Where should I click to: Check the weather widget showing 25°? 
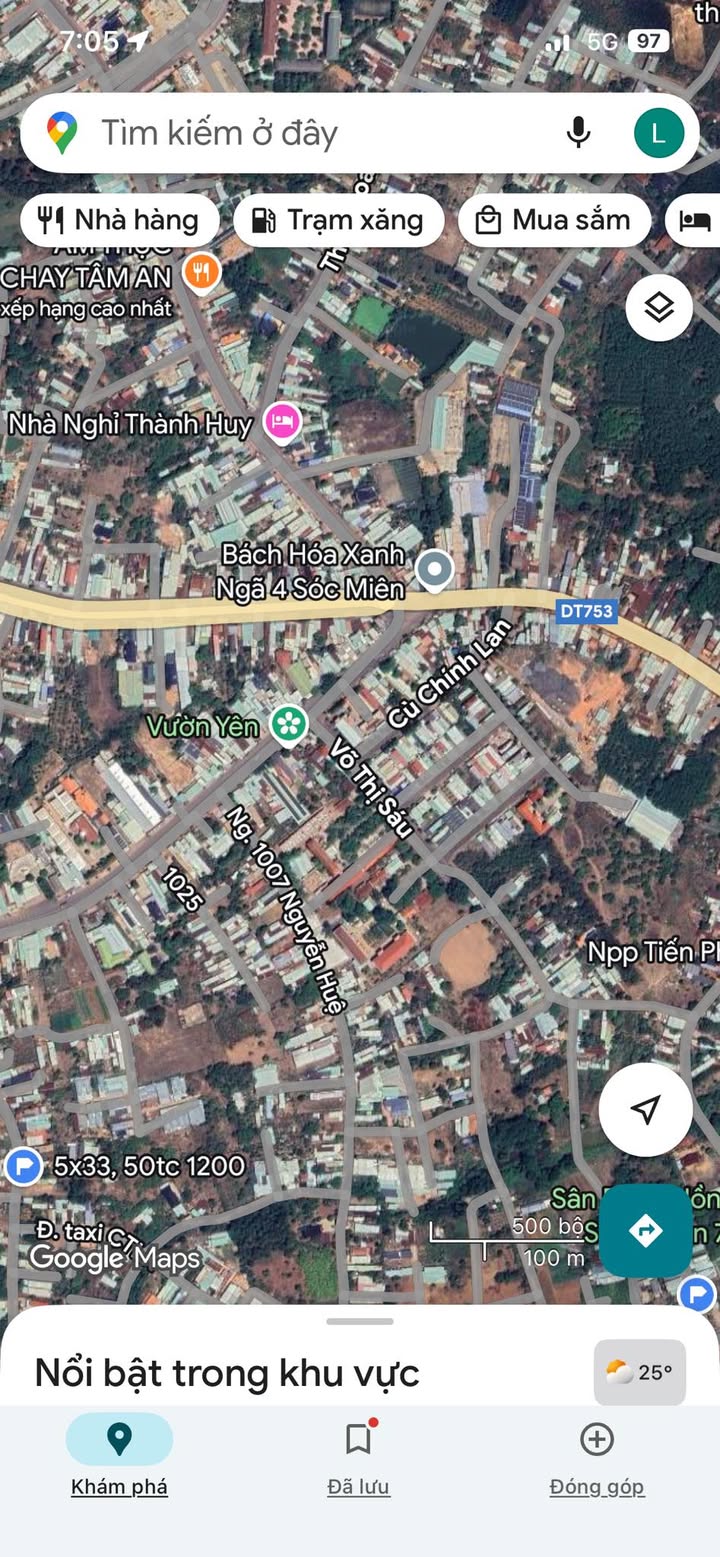pos(640,1372)
